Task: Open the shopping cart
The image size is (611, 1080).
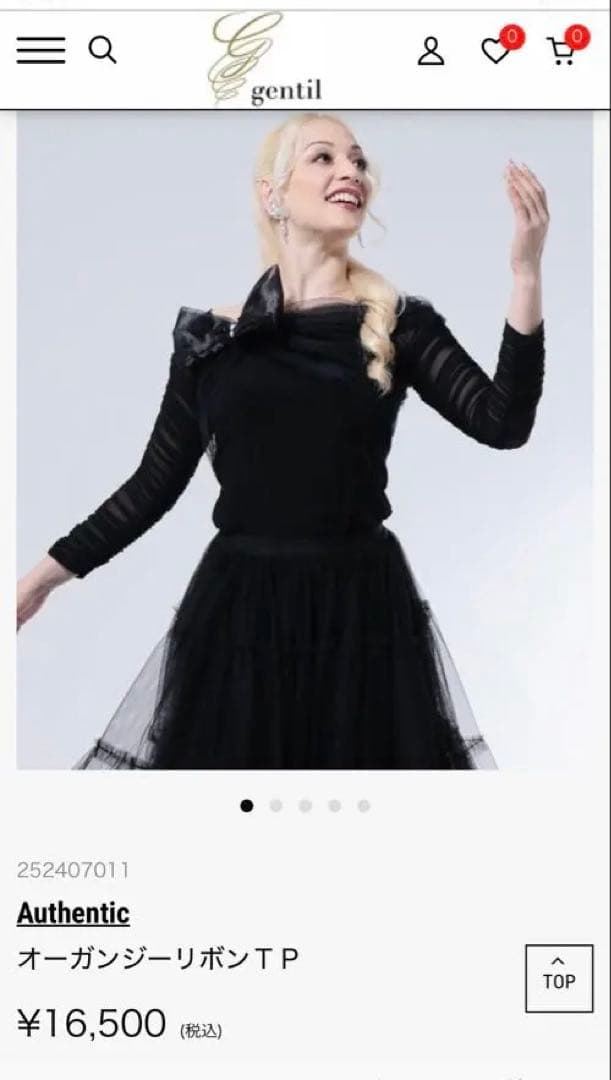Action: click(x=563, y=50)
